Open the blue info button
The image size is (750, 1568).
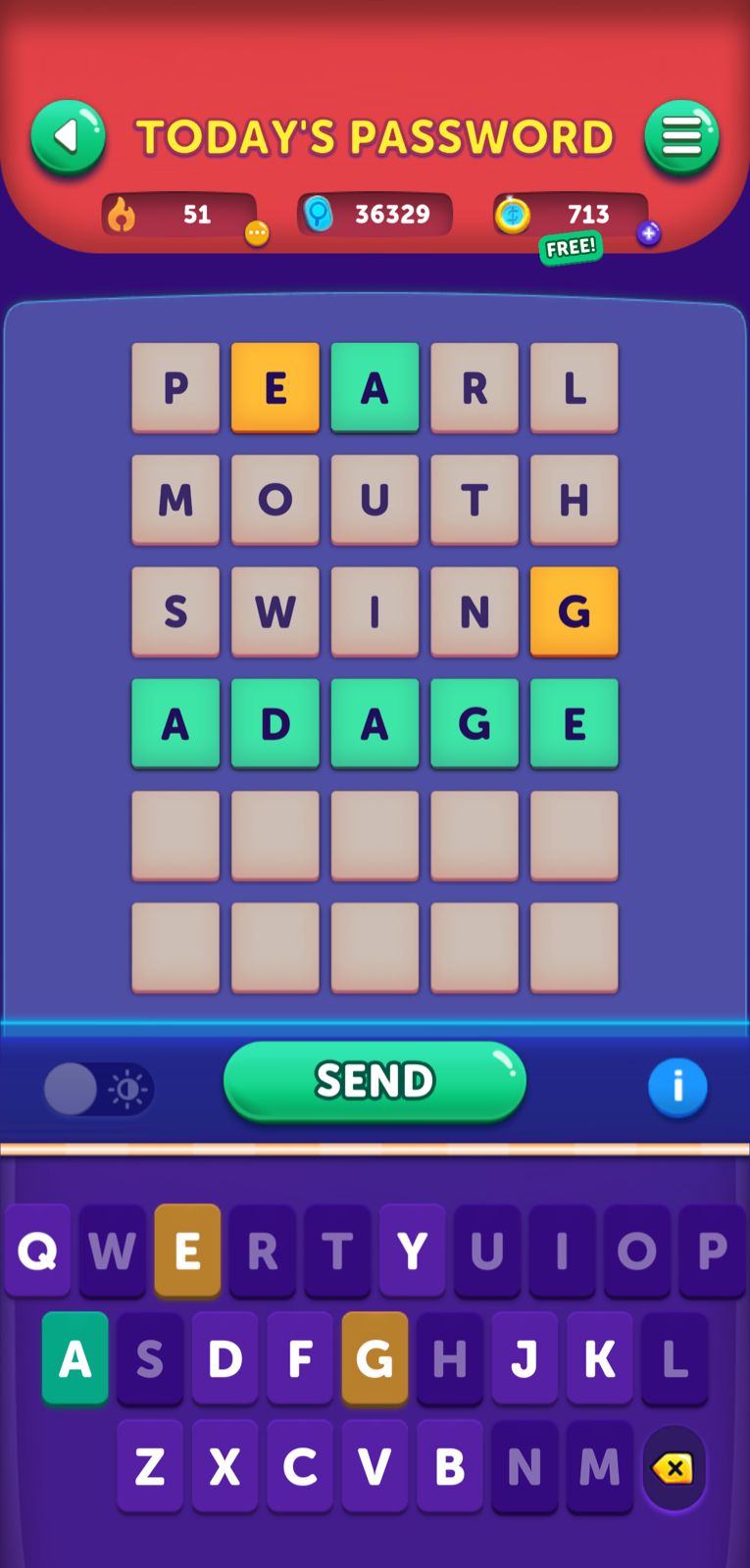coord(677,1087)
